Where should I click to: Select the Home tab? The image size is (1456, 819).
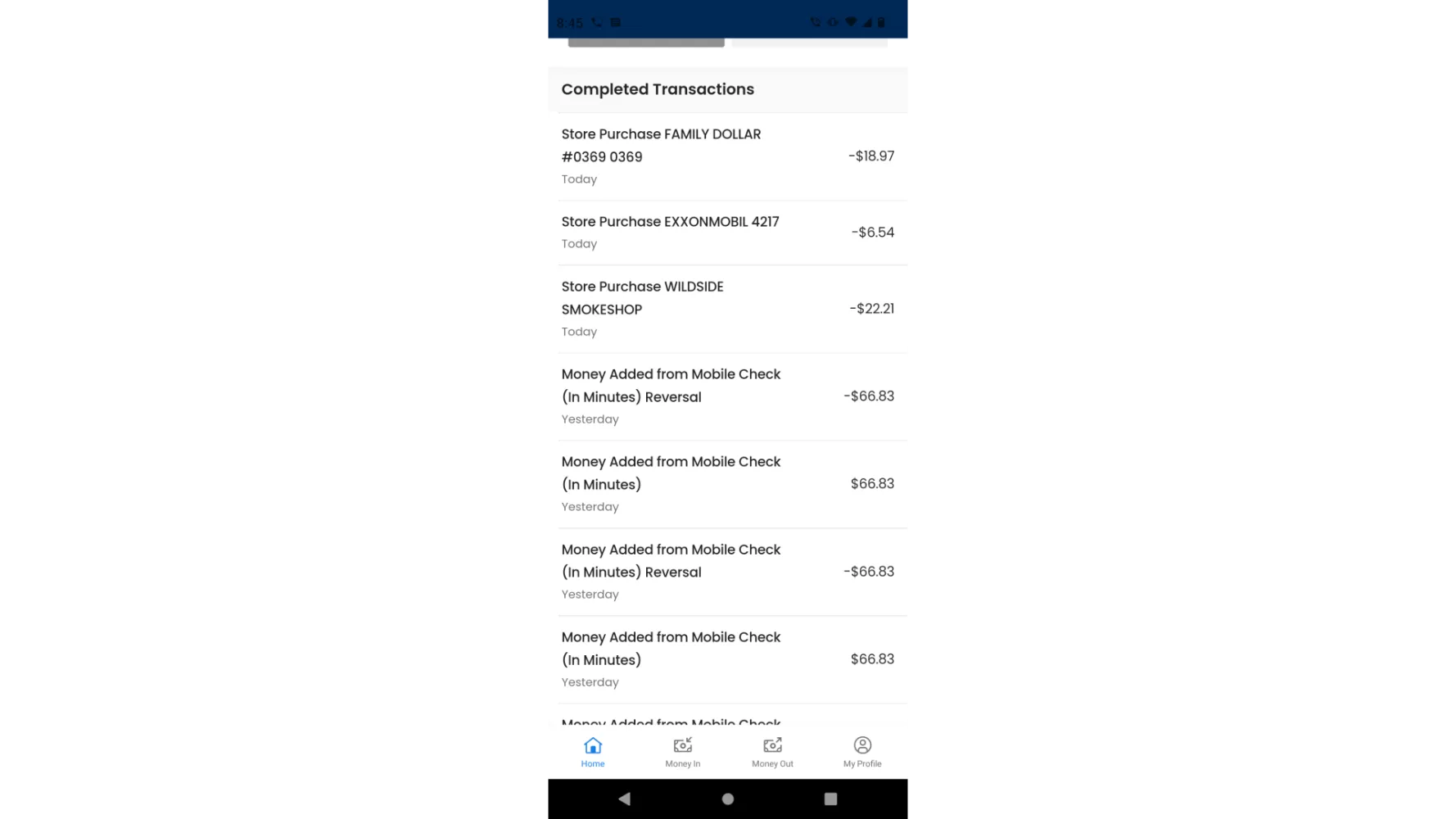click(593, 751)
